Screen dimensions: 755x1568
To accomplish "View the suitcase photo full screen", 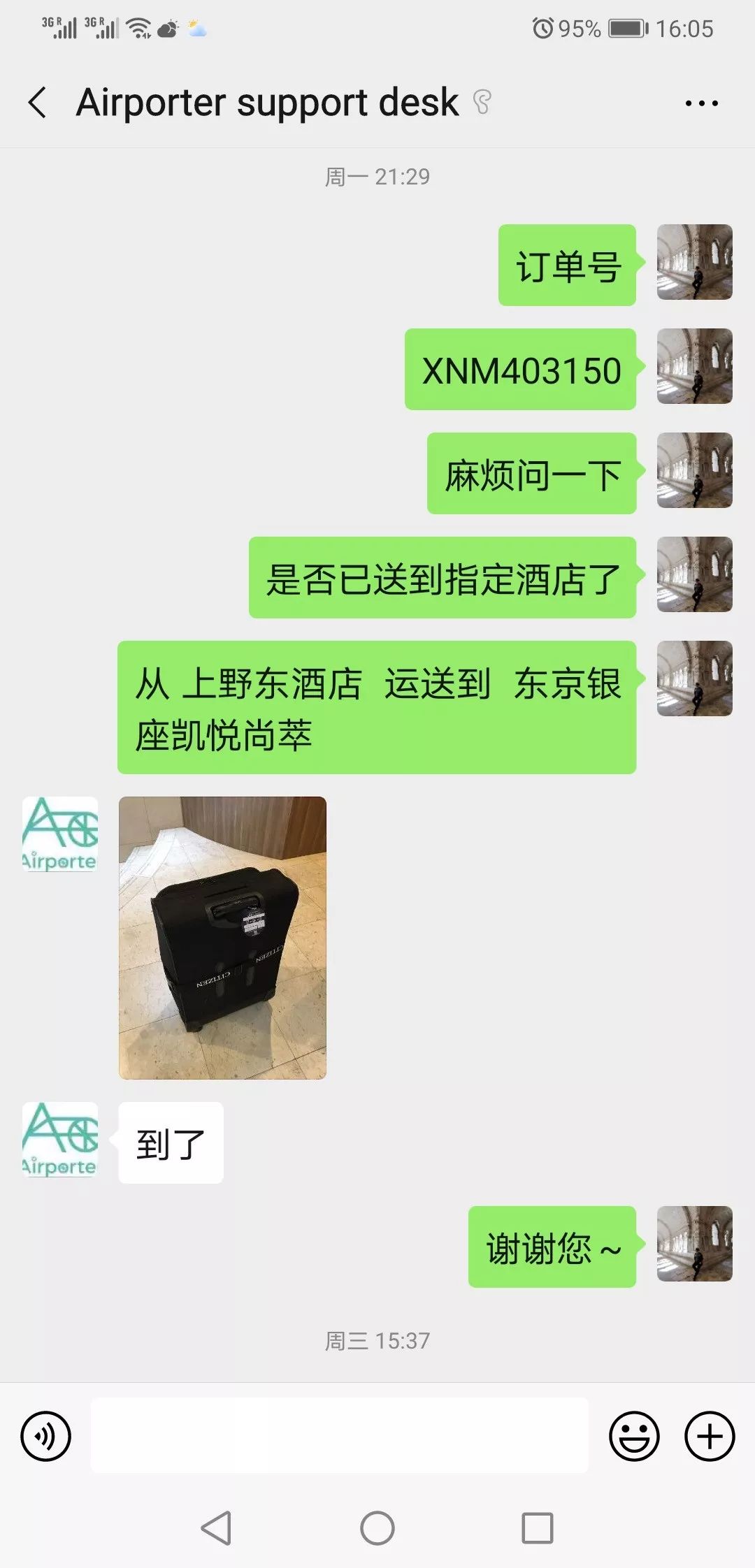I will (x=222, y=938).
